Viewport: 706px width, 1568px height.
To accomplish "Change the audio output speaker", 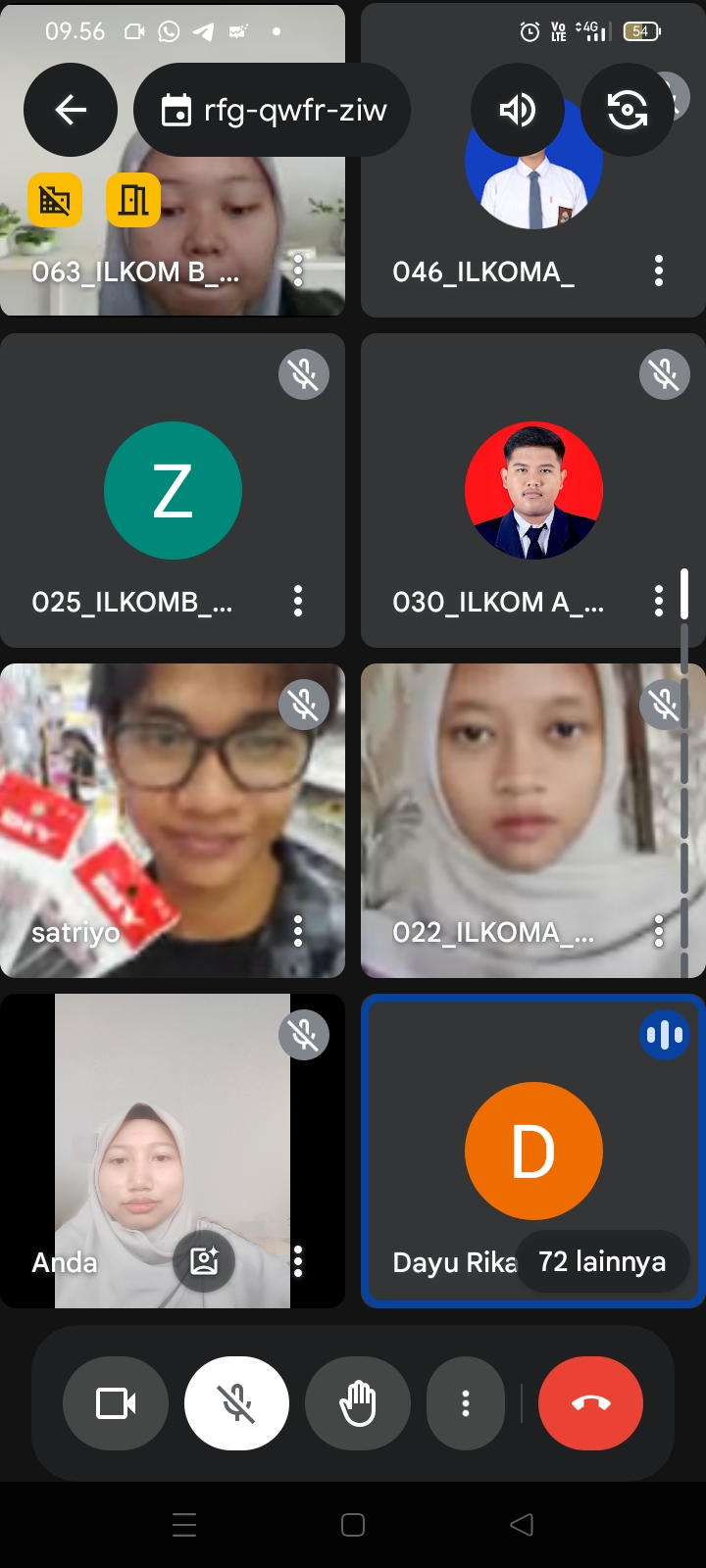I will [518, 110].
